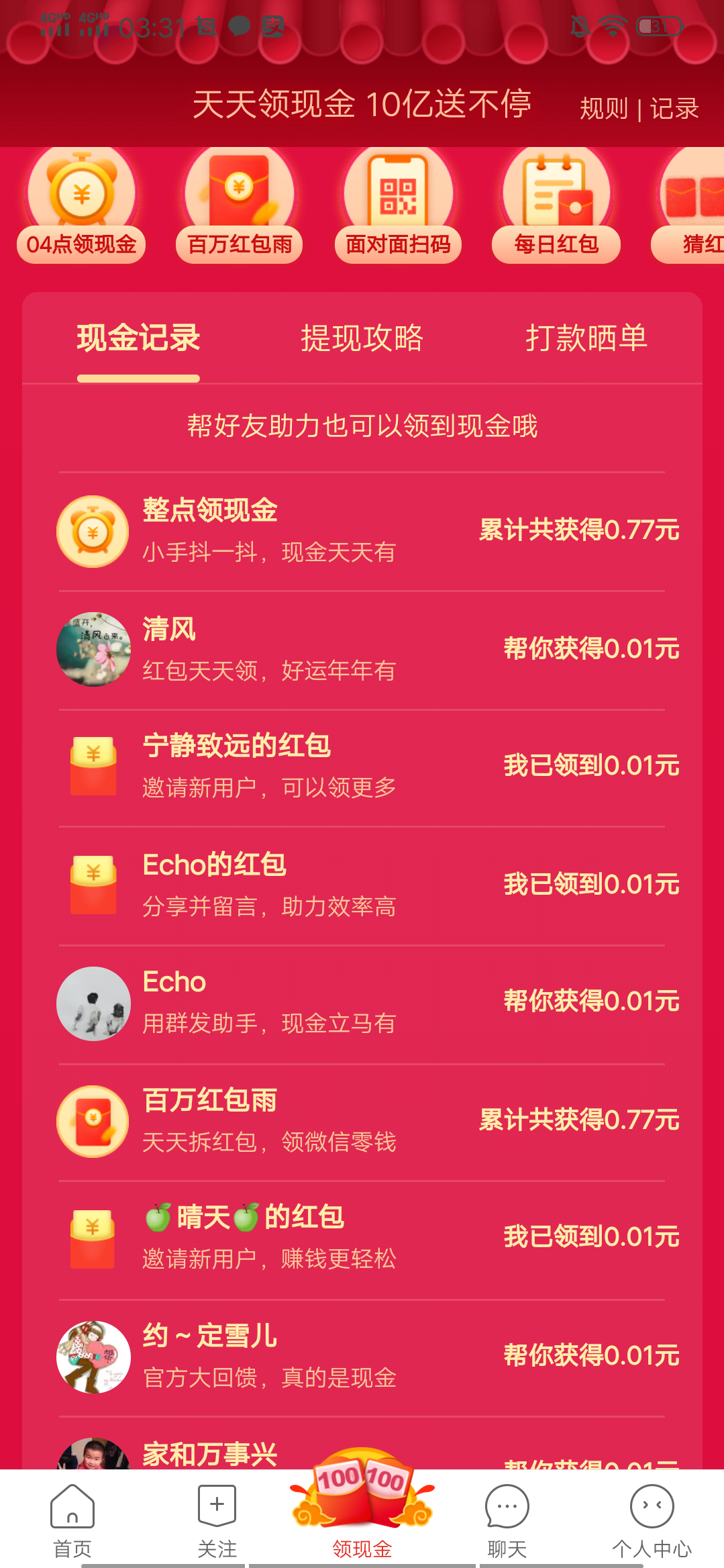The width and height of the screenshot is (724, 1568).
Task: Go to the 首页 home tab
Action: click(72, 1521)
